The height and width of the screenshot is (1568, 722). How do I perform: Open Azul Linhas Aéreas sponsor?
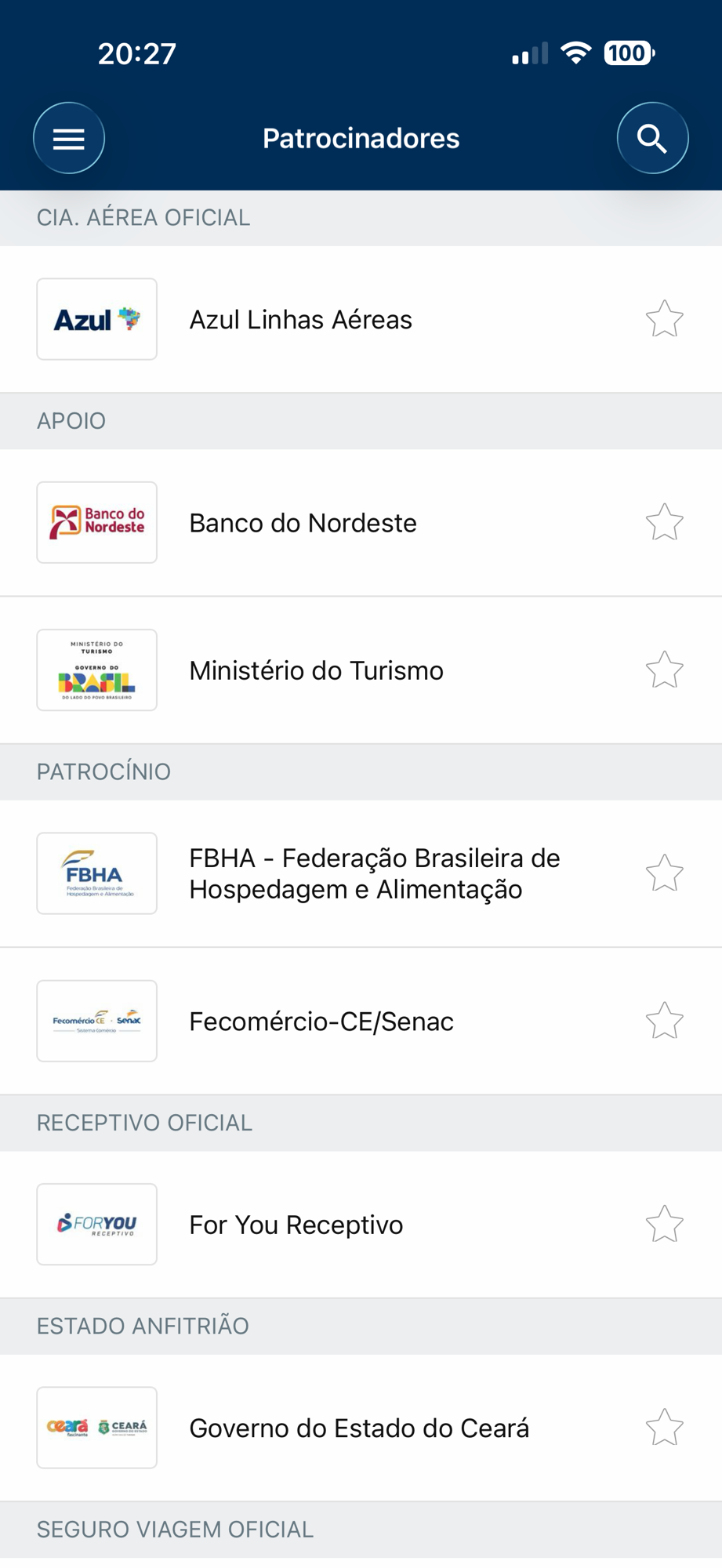(300, 320)
